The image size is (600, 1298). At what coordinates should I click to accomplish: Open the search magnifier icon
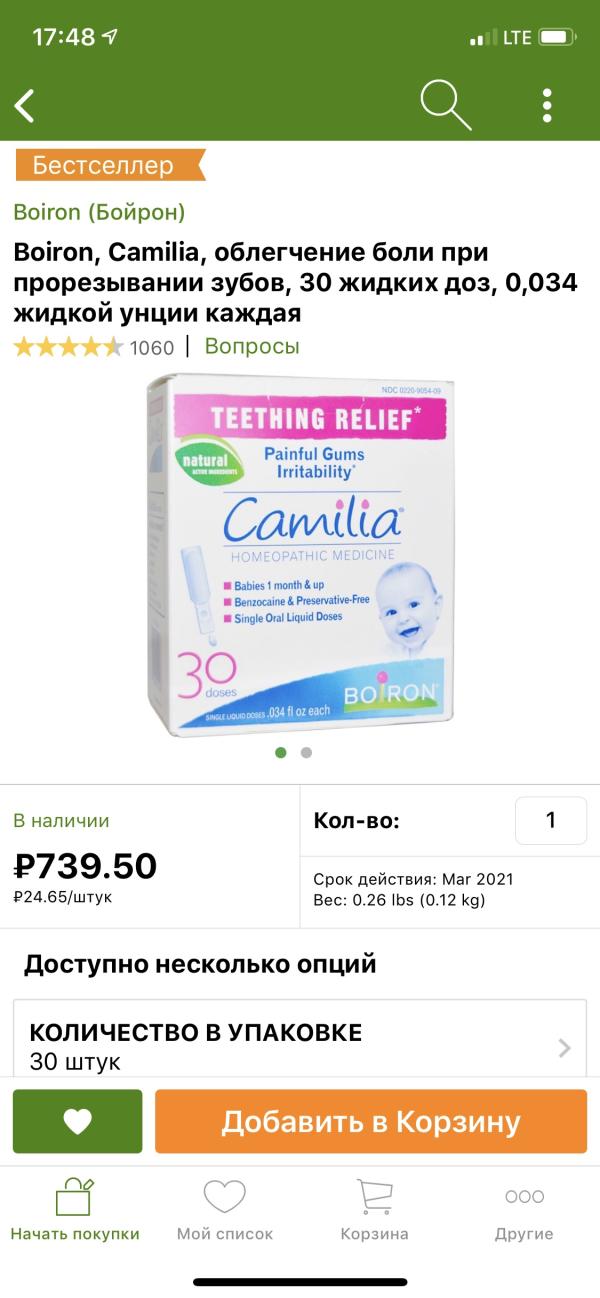click(445, 104)
